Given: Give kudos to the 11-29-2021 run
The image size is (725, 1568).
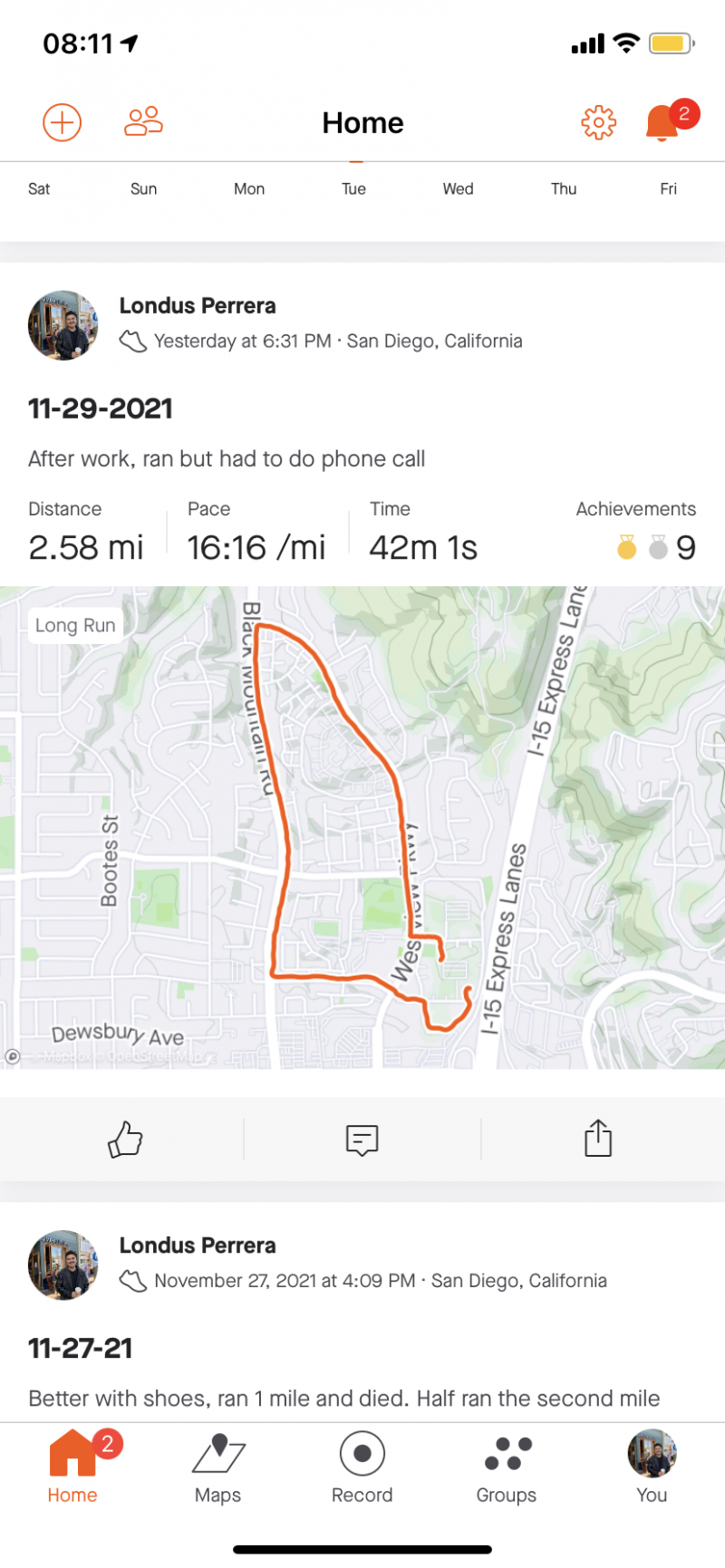Looking at the screenshot, I should [125, 1139].
